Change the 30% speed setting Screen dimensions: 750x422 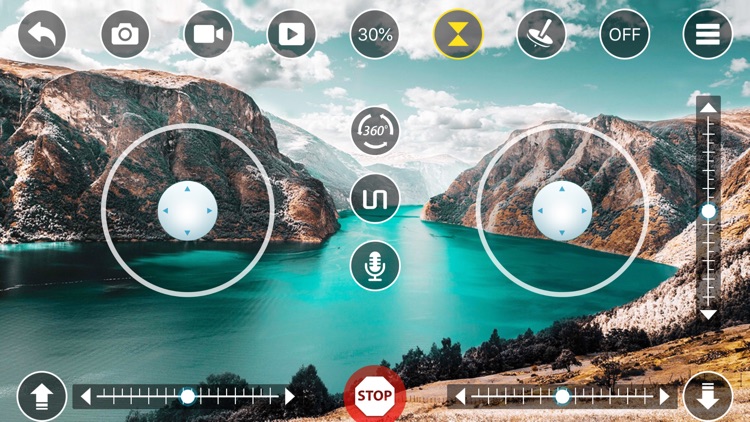pos(375,35)
